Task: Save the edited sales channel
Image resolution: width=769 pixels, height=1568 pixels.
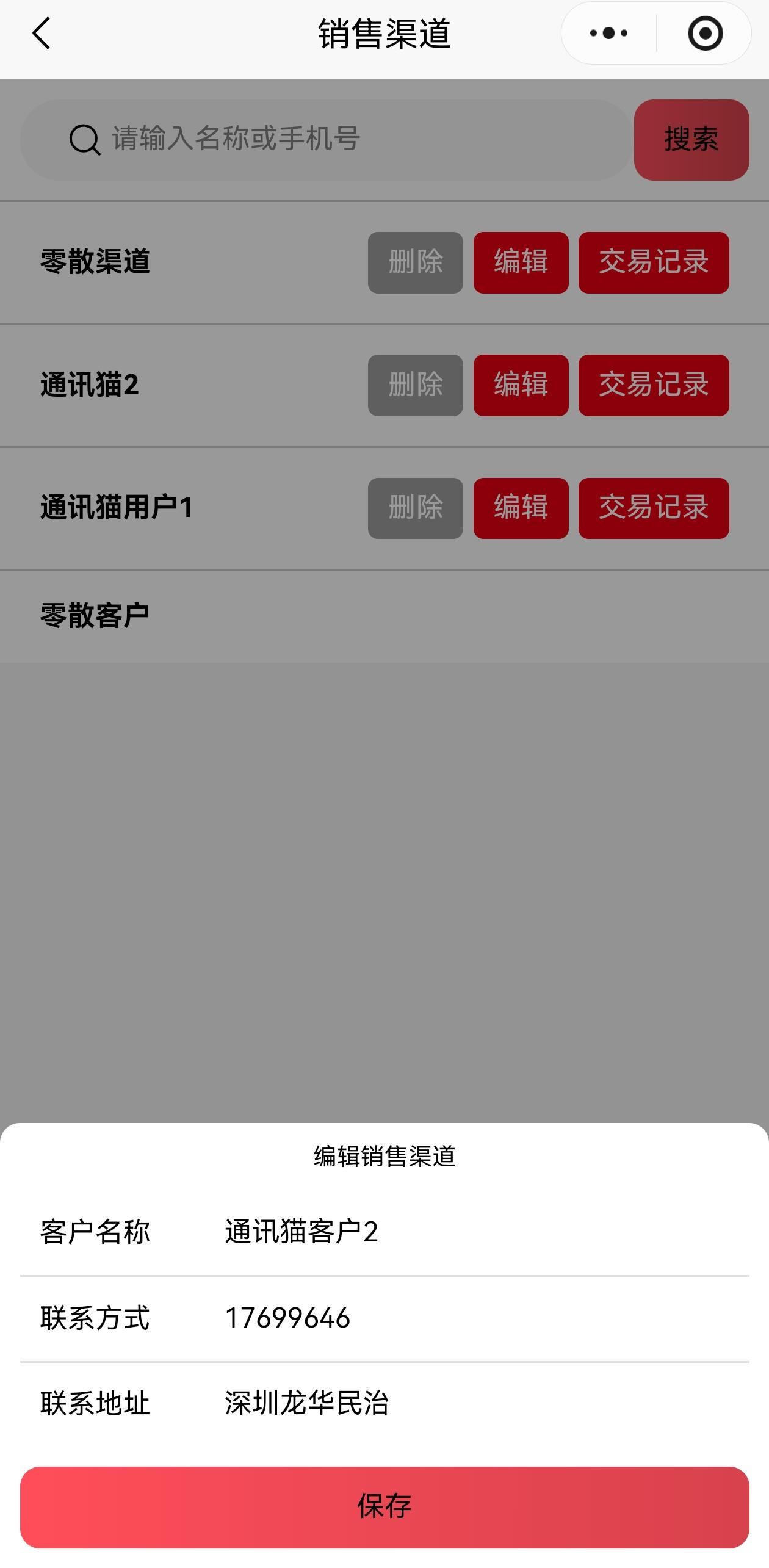Action: pos(385,1506)
